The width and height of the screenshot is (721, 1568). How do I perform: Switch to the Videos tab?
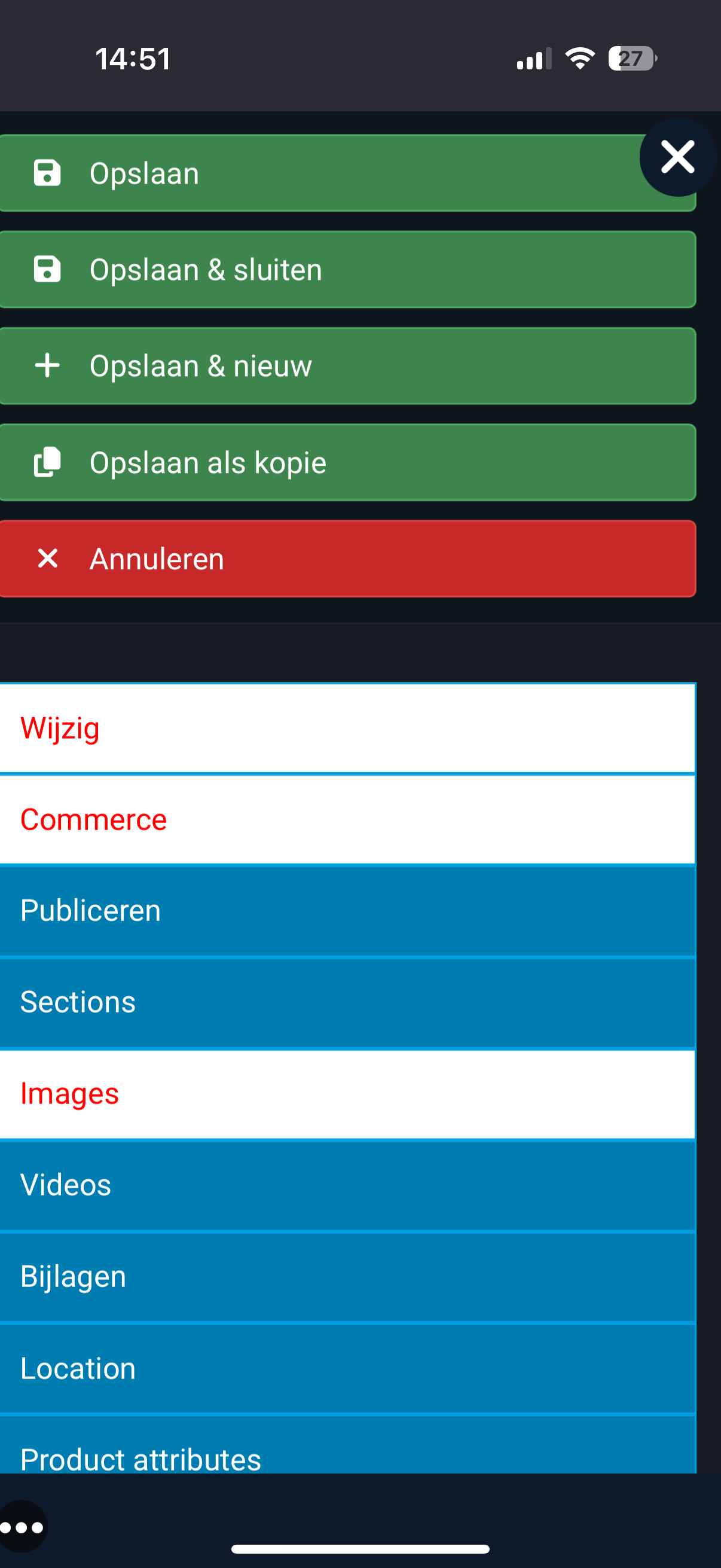[x=347, y=1185]
